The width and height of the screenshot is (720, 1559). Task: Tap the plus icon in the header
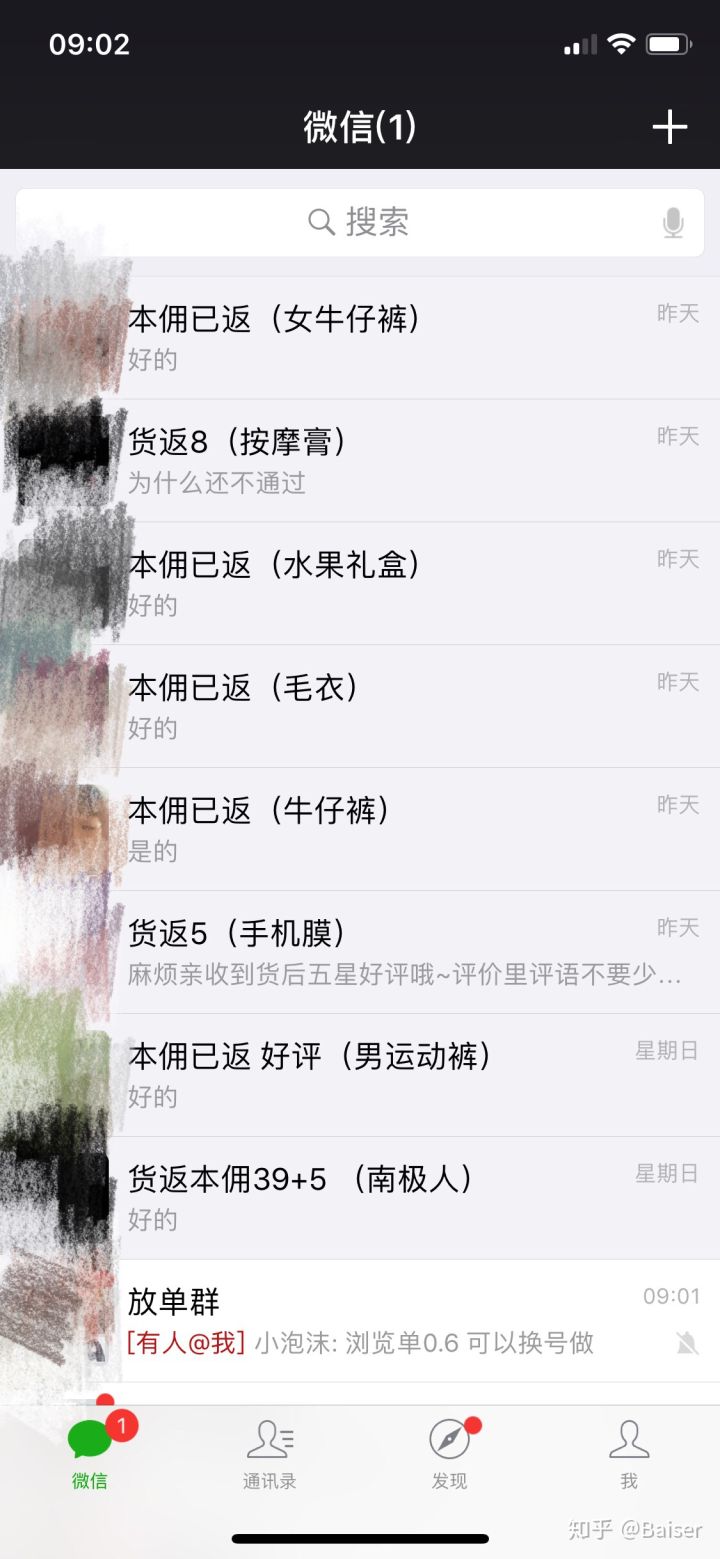coord(669,127)
